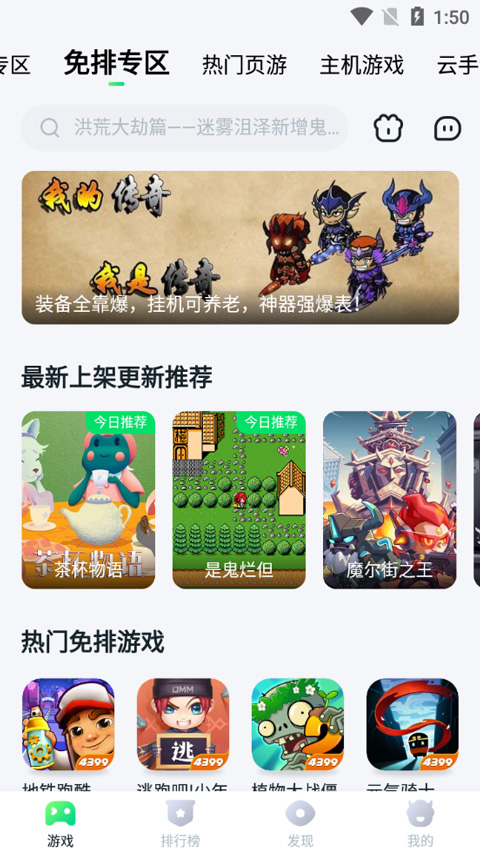The width and height of the screenshot is (480, 855).
Task: Open the 魔尔街之王 game card
Action: [389, 499]
